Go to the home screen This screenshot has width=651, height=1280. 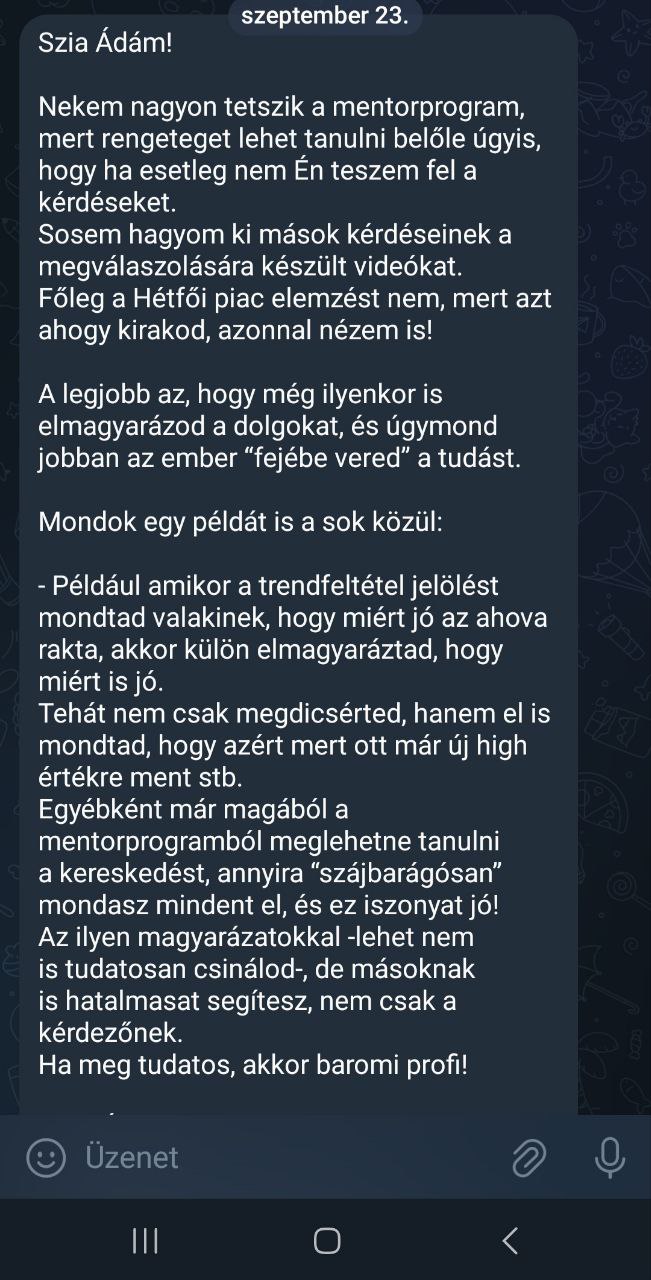pos(326,1241)
